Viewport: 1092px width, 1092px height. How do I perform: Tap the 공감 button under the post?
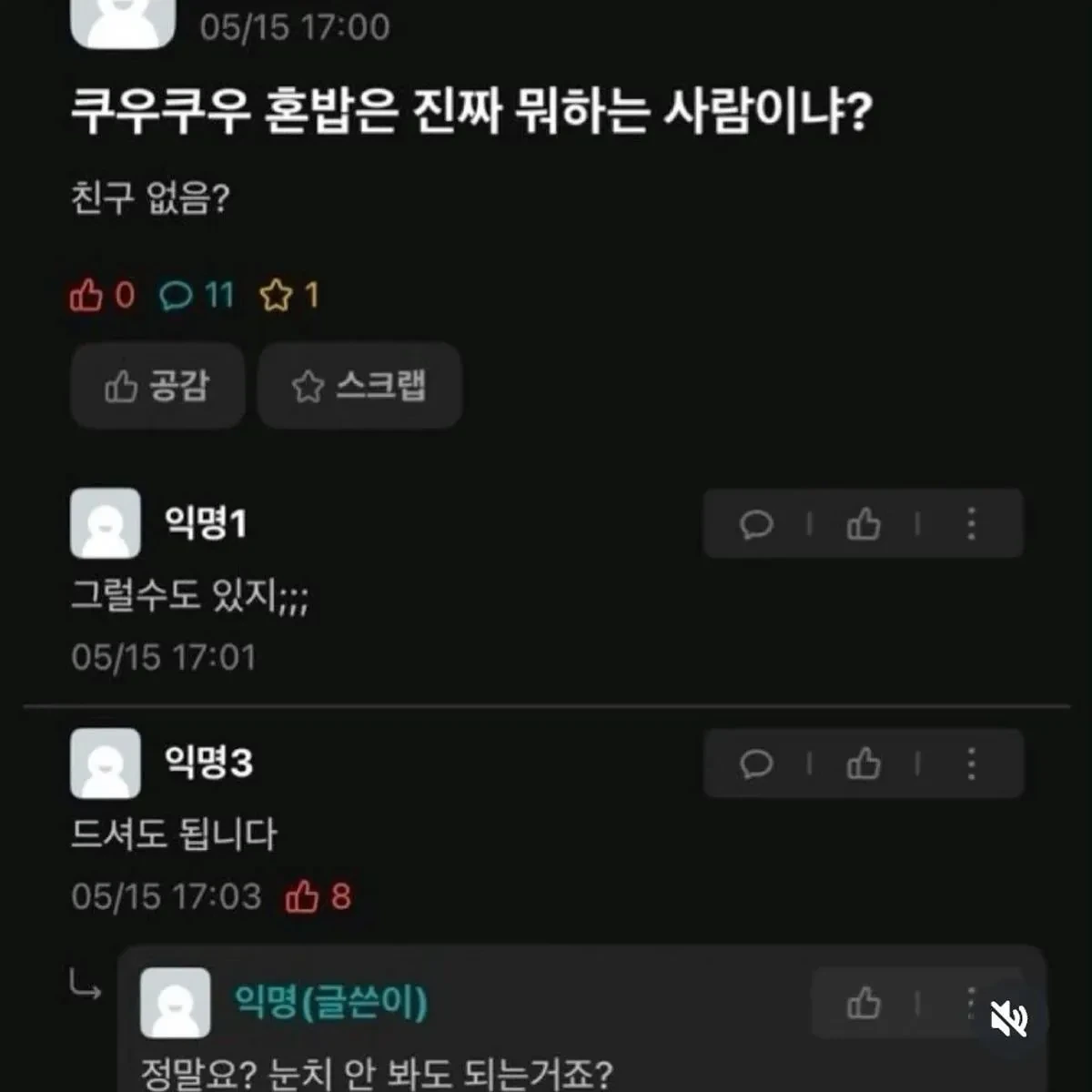pos(157,386)
